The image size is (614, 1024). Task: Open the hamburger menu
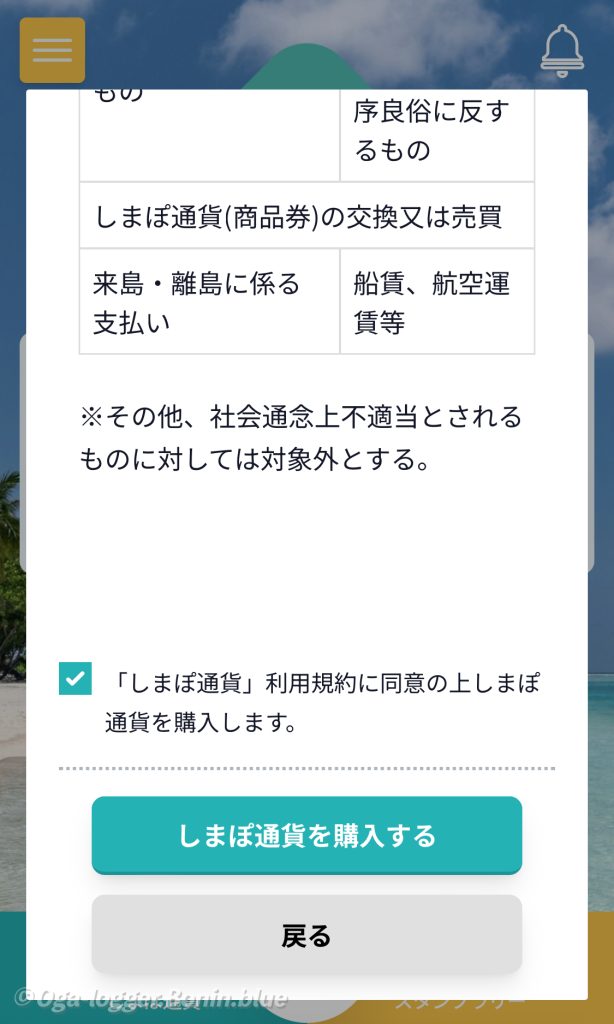tap(52, 50)
